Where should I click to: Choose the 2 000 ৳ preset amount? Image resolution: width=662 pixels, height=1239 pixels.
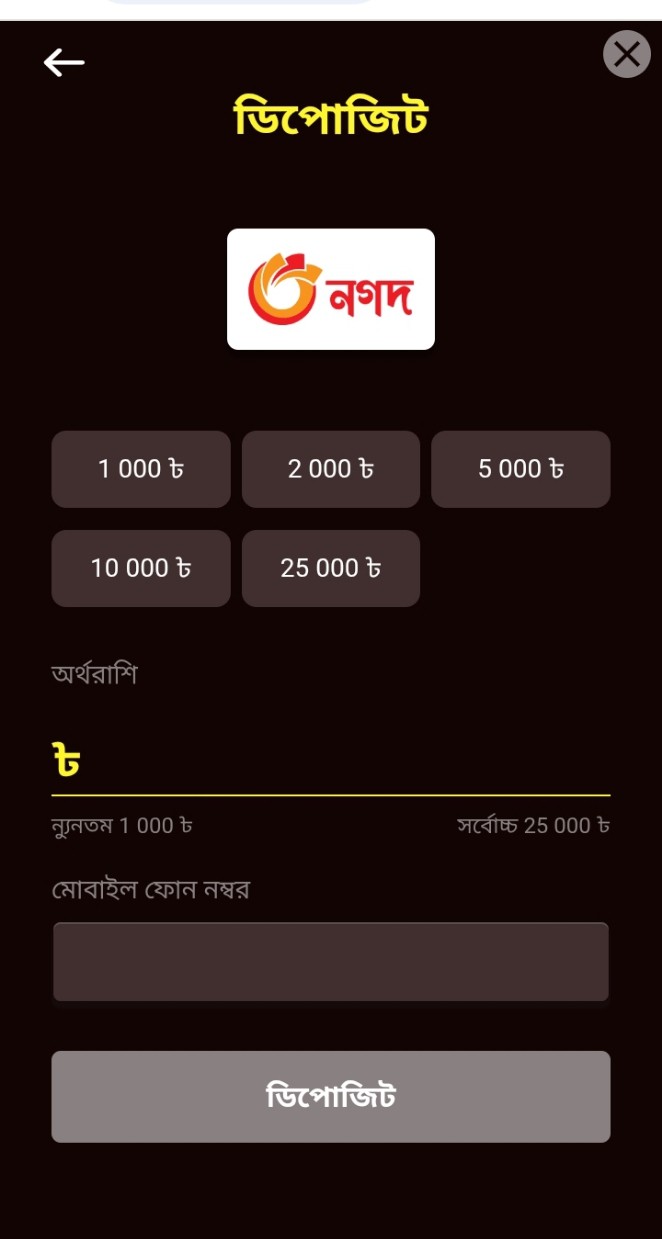point(331,469)
